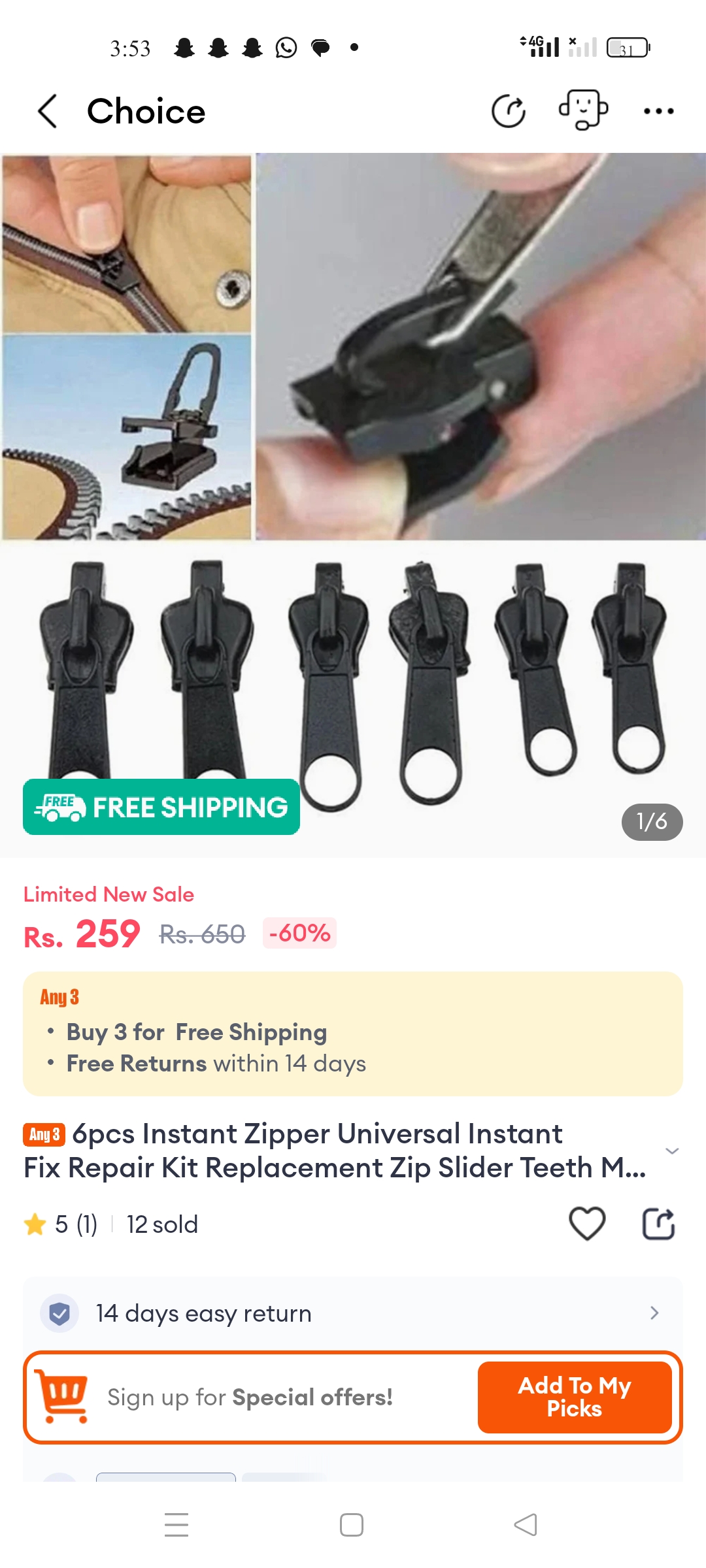
Task: Tap Add To My Picks button
Action: point(575,1397)
